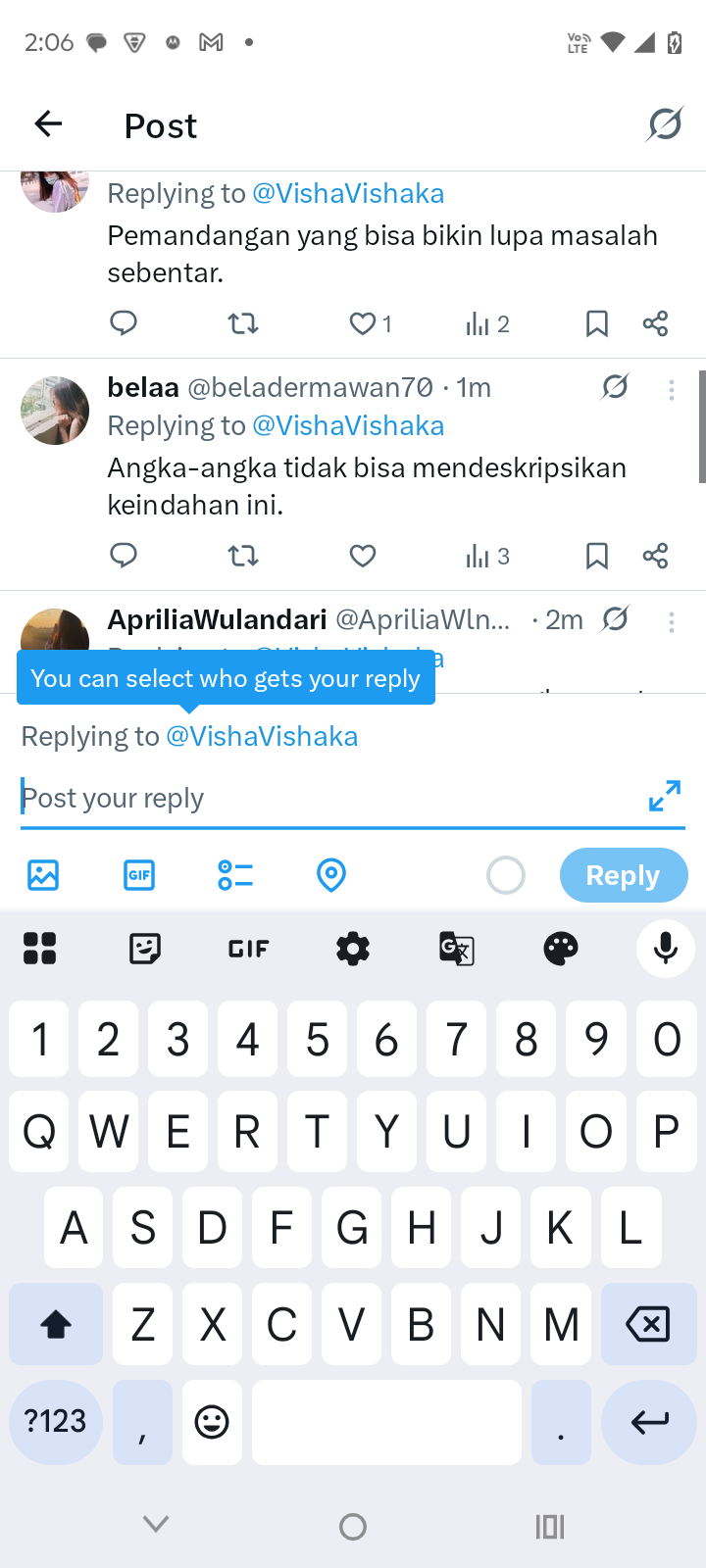Go back using the arrow icon
This screenshot has width=706, height=1568.
[x=48, y=123]
